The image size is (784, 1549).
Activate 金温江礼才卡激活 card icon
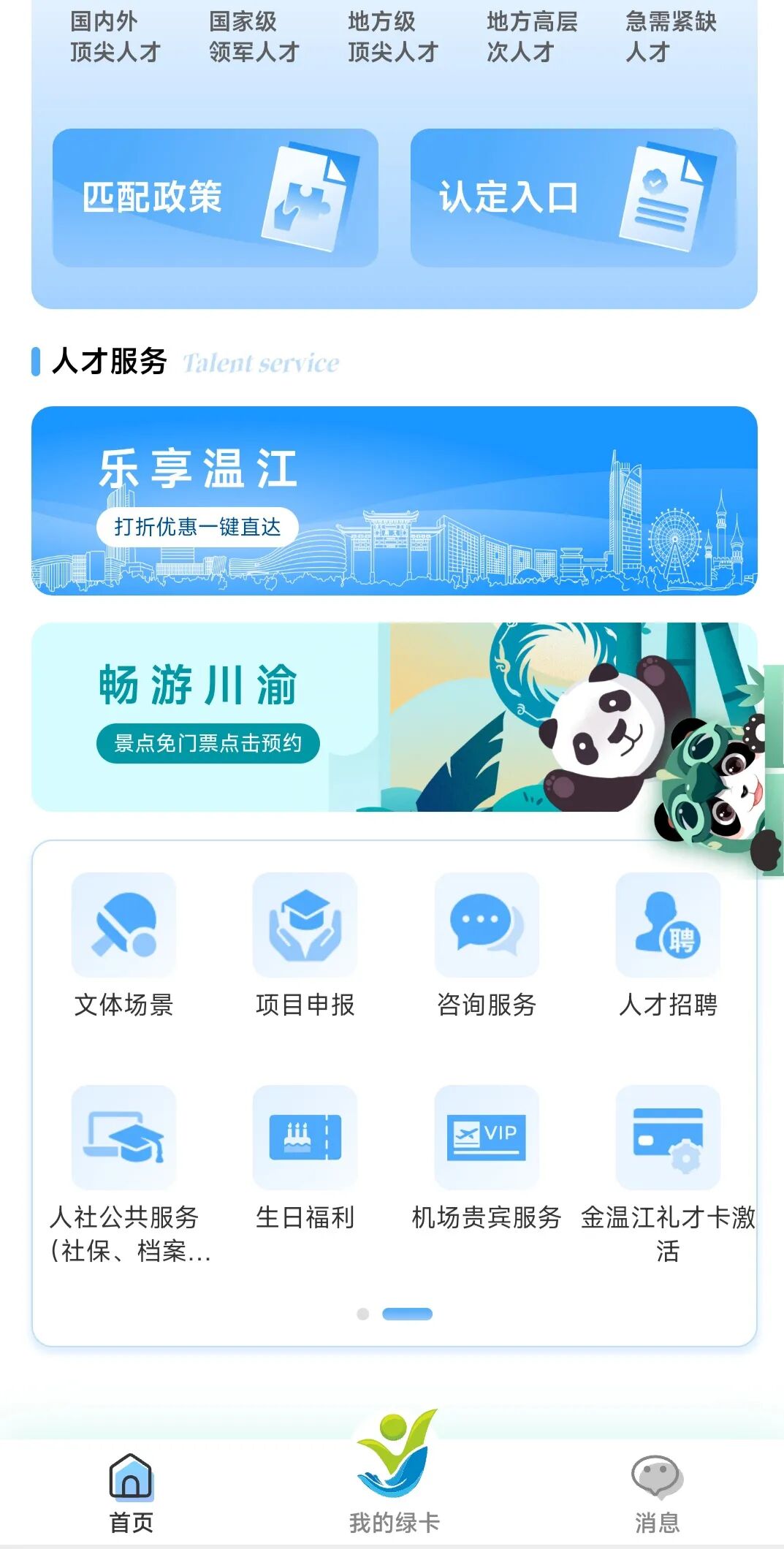pos(668,1138)
